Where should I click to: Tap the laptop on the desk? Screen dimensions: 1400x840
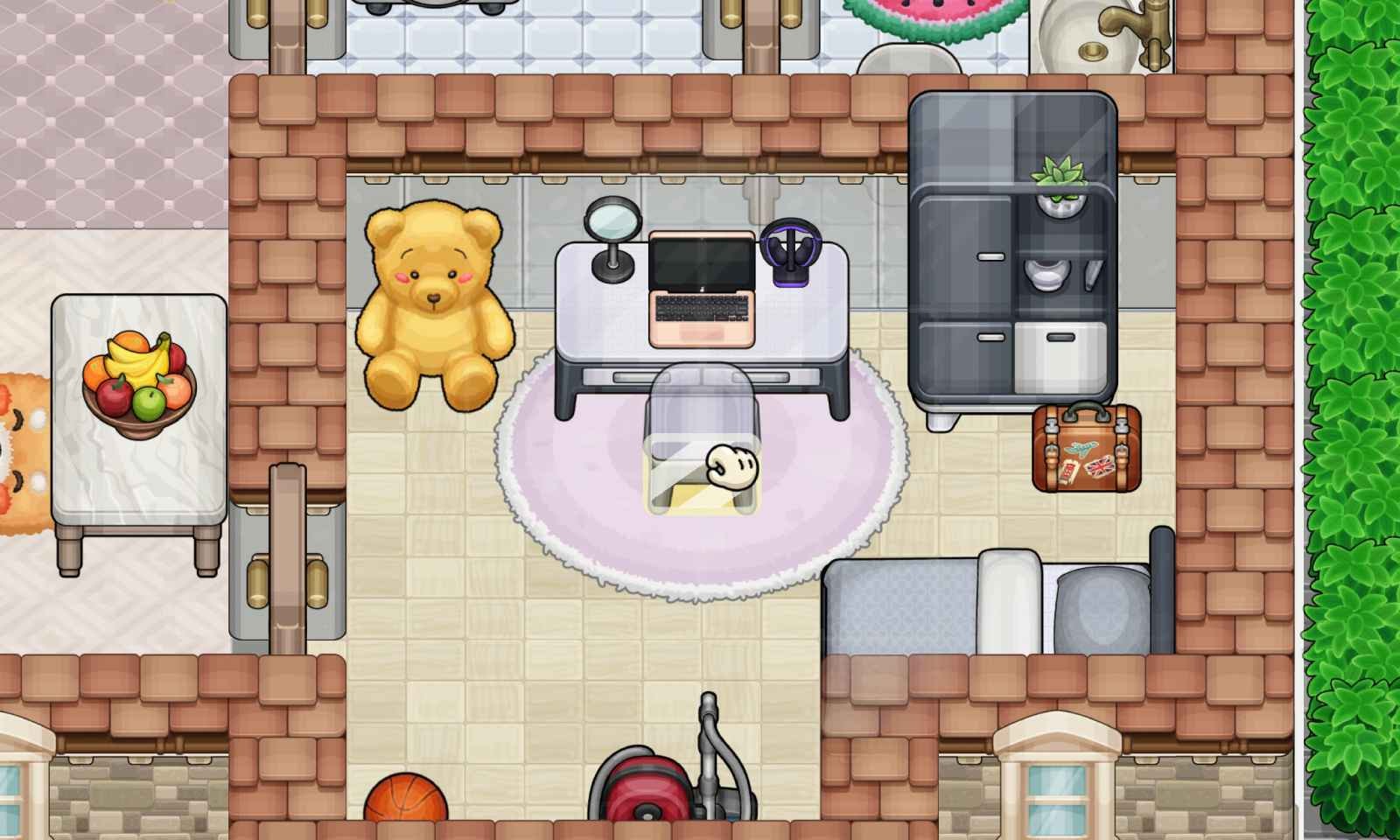[702, 289]
